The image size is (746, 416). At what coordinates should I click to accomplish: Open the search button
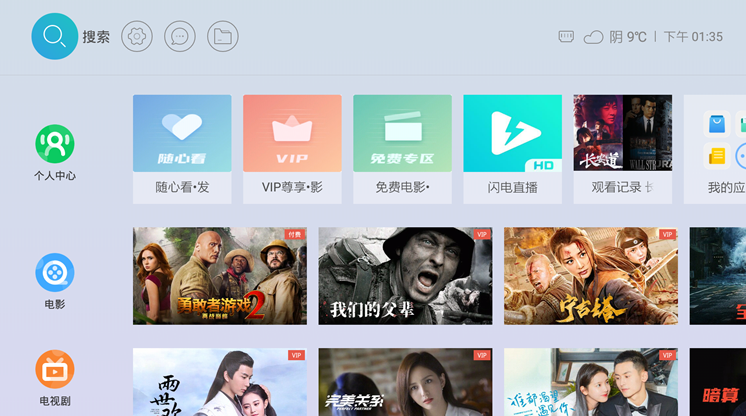[54, 37]
